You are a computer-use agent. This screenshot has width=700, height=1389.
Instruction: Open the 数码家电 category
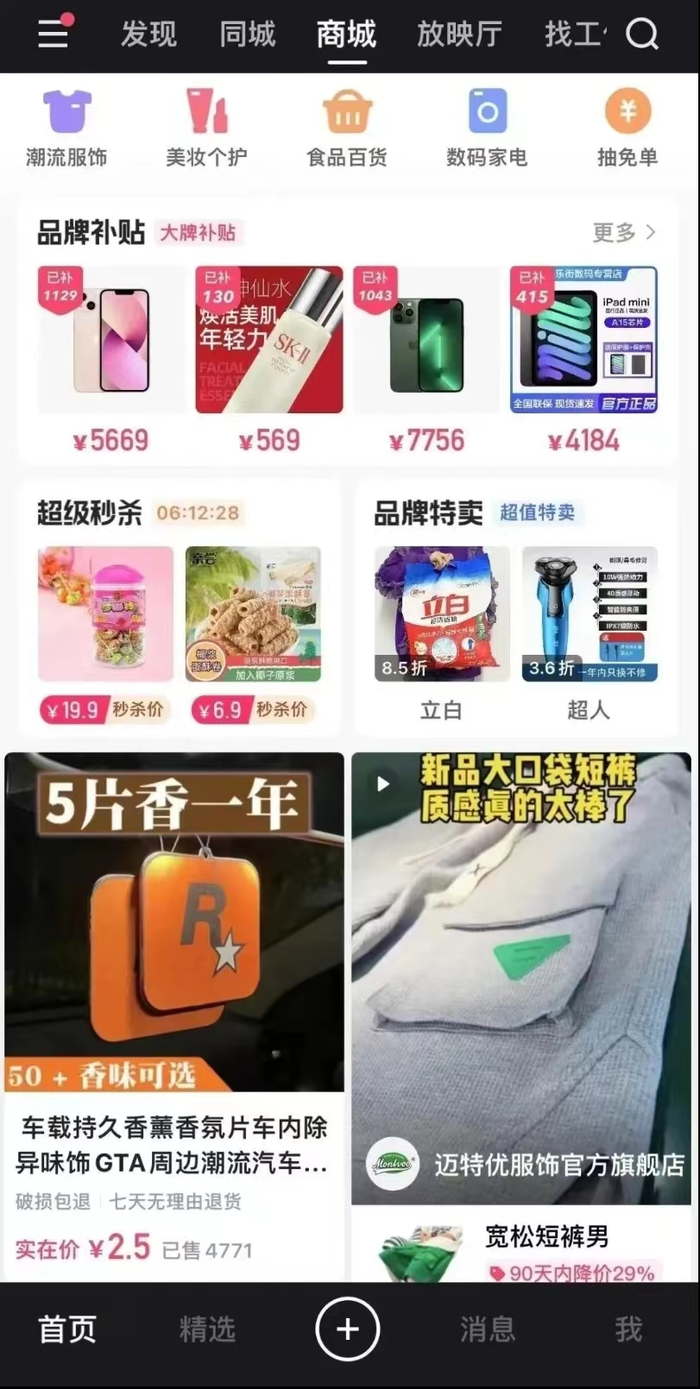pyautogui.click(x=487, y=129)
